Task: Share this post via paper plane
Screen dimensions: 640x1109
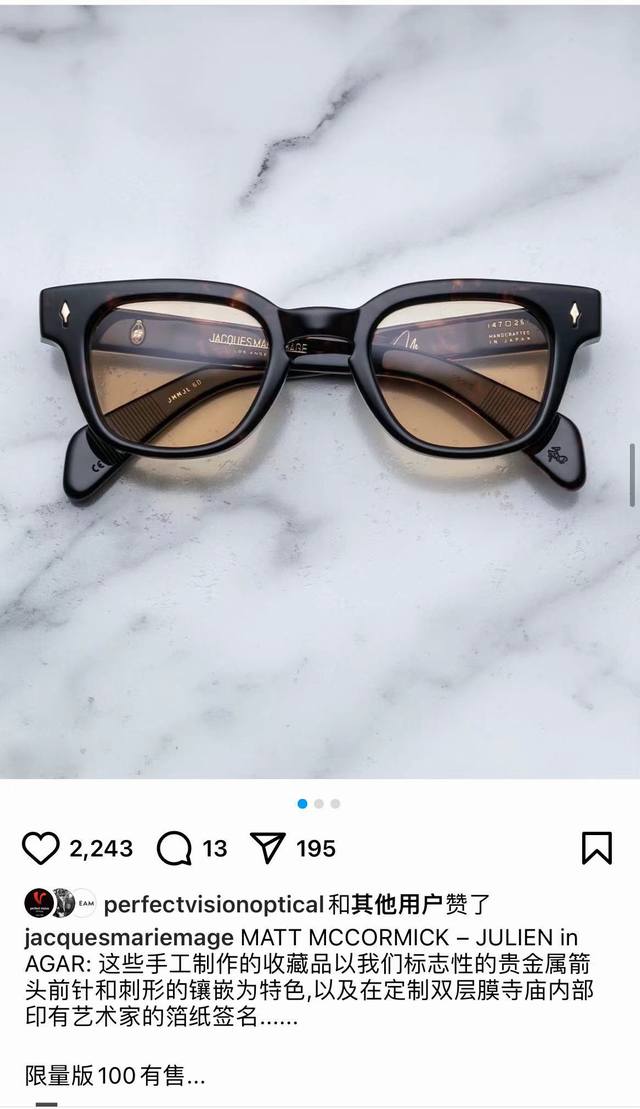Action: point(268,848)
